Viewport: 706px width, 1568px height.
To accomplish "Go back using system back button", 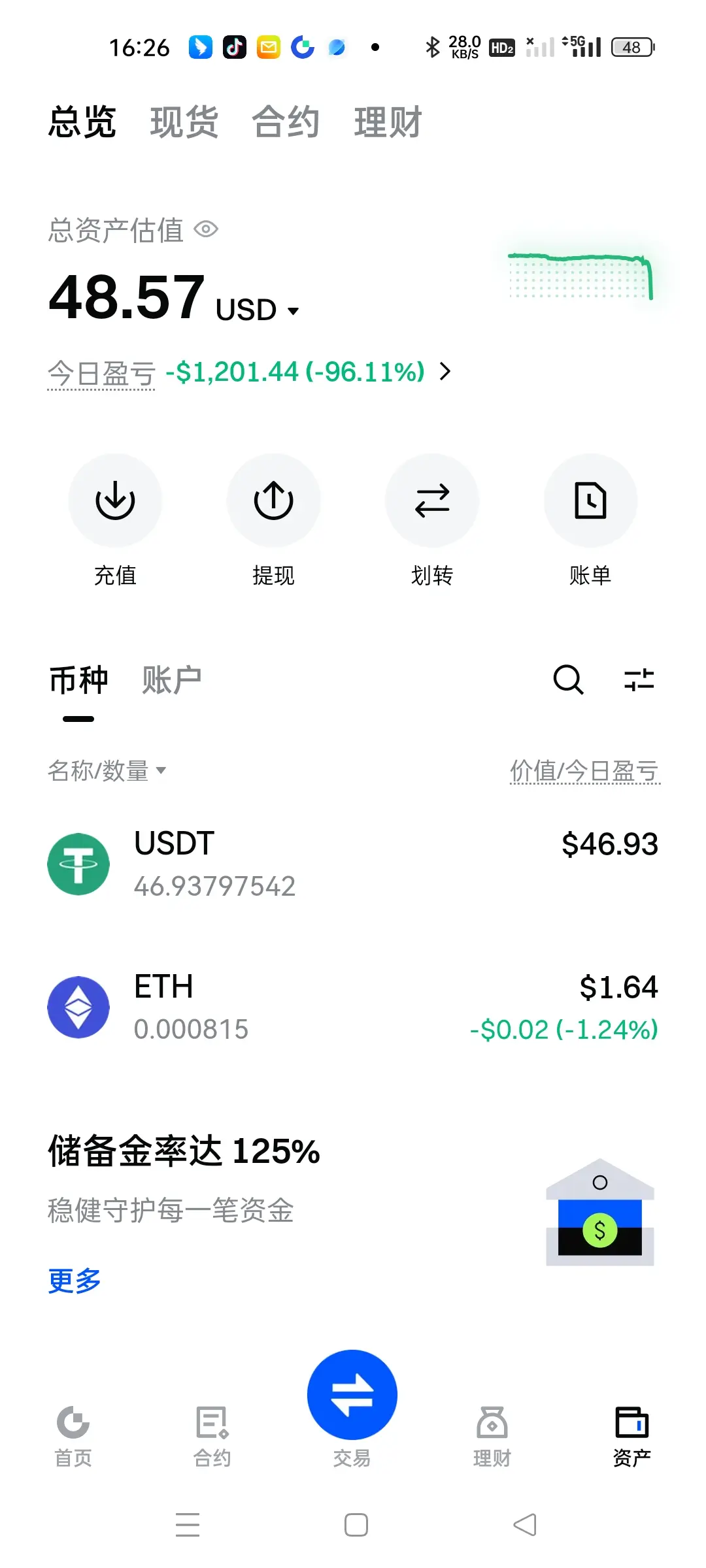I will coord(524,1525).
